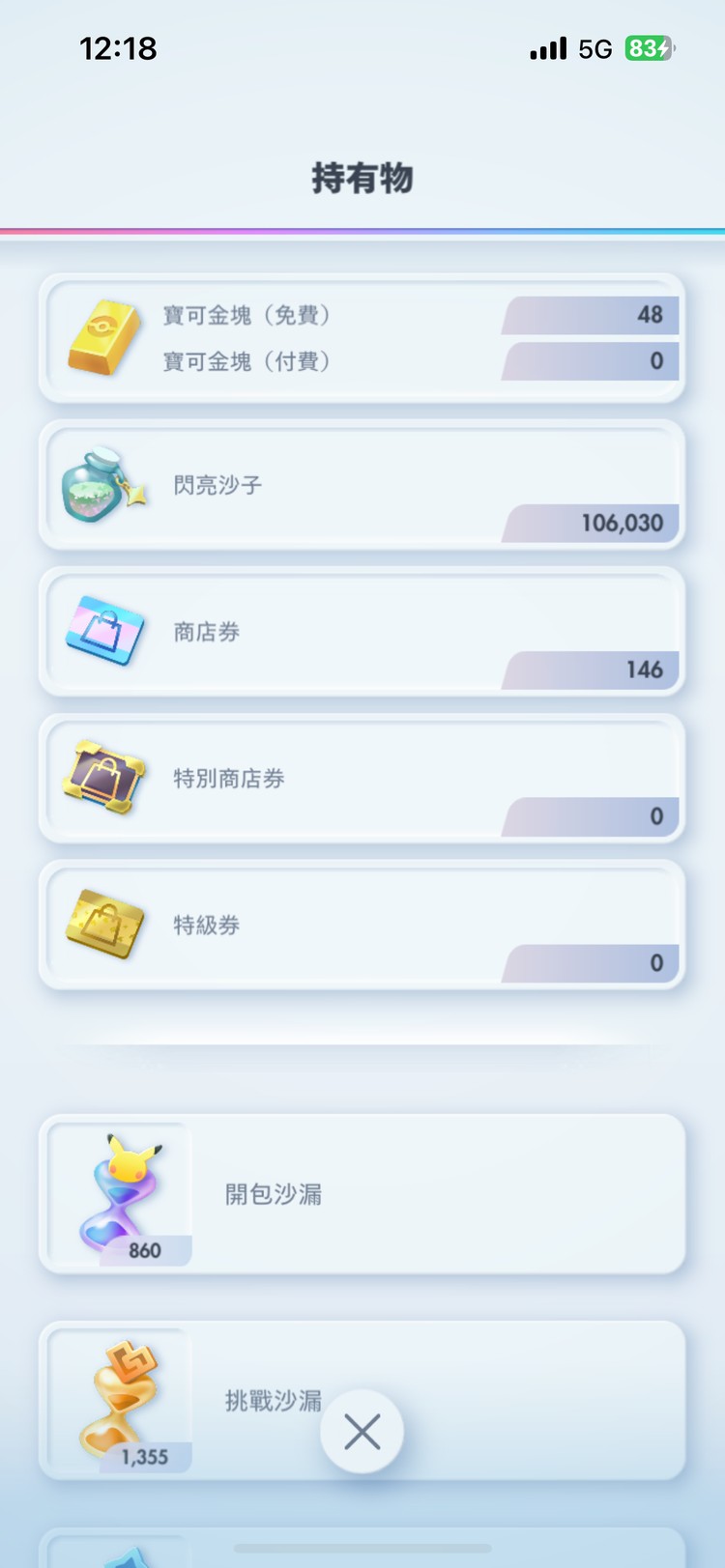Select the gold Pokégold ingot icon
This screenshot has height=1568, width=725.
coord(103,337)
